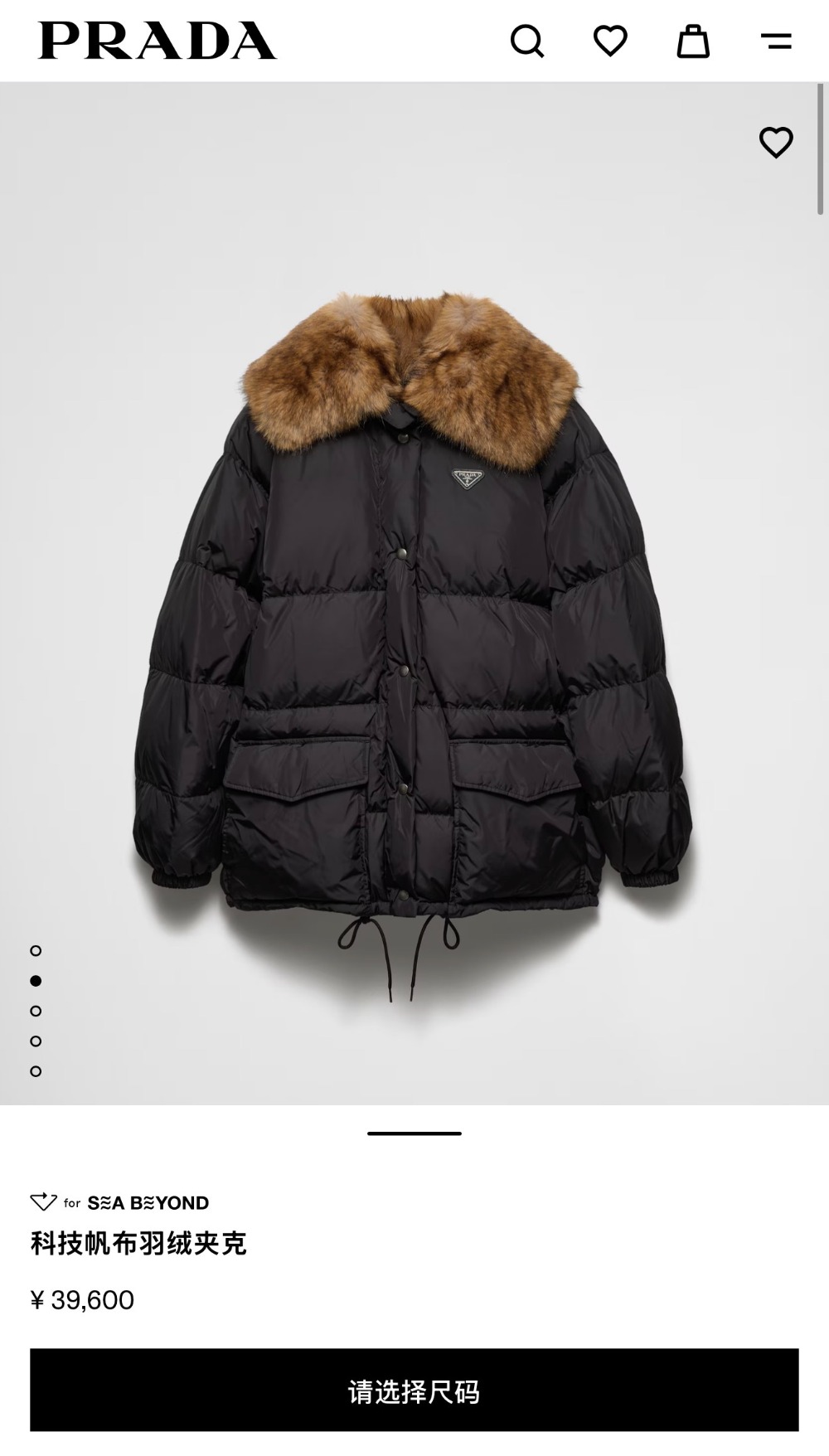
Task: Add this jacket to the wishlist
Action: pyautogui.click(x=776, y=143)
